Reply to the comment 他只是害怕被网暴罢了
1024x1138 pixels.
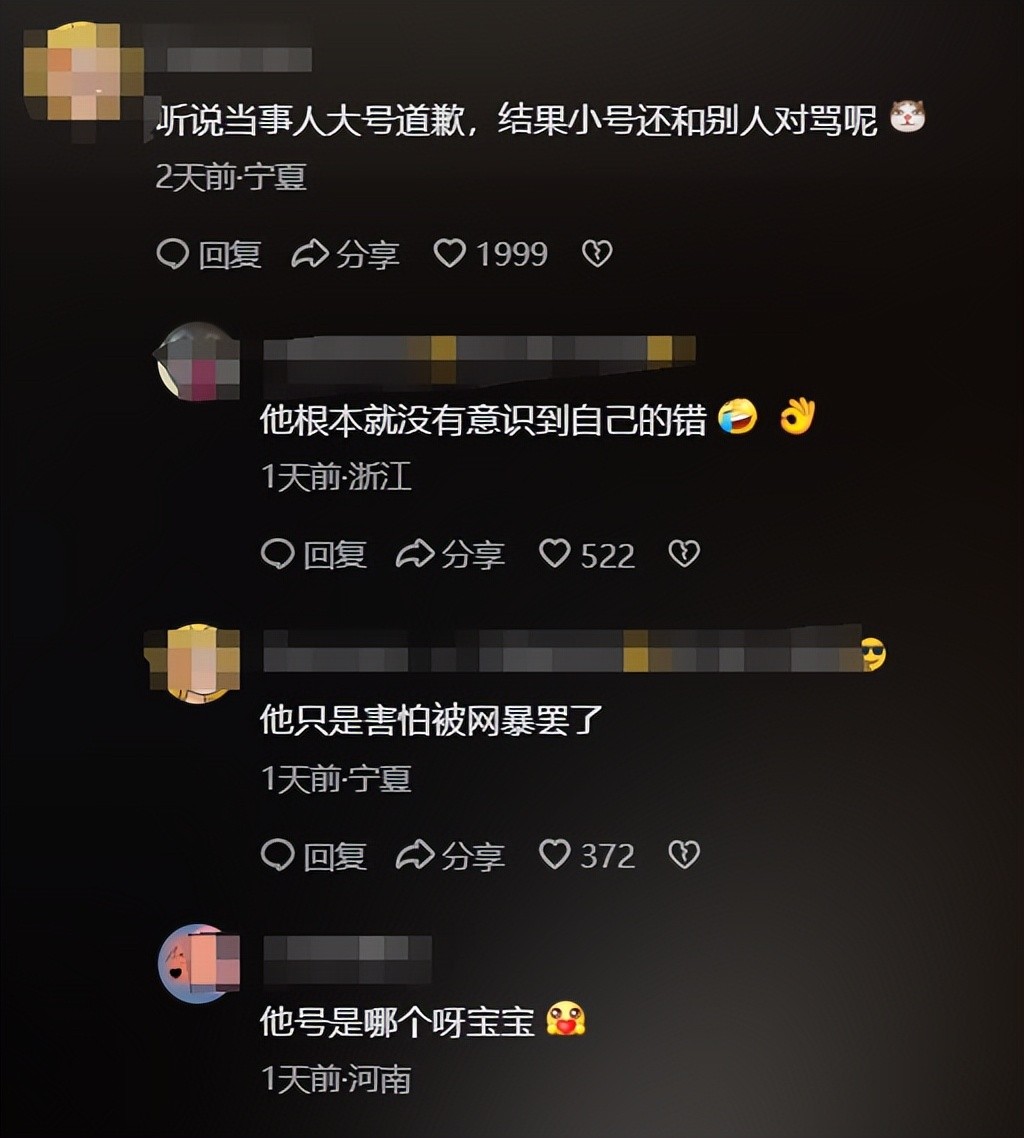(314, 855)
